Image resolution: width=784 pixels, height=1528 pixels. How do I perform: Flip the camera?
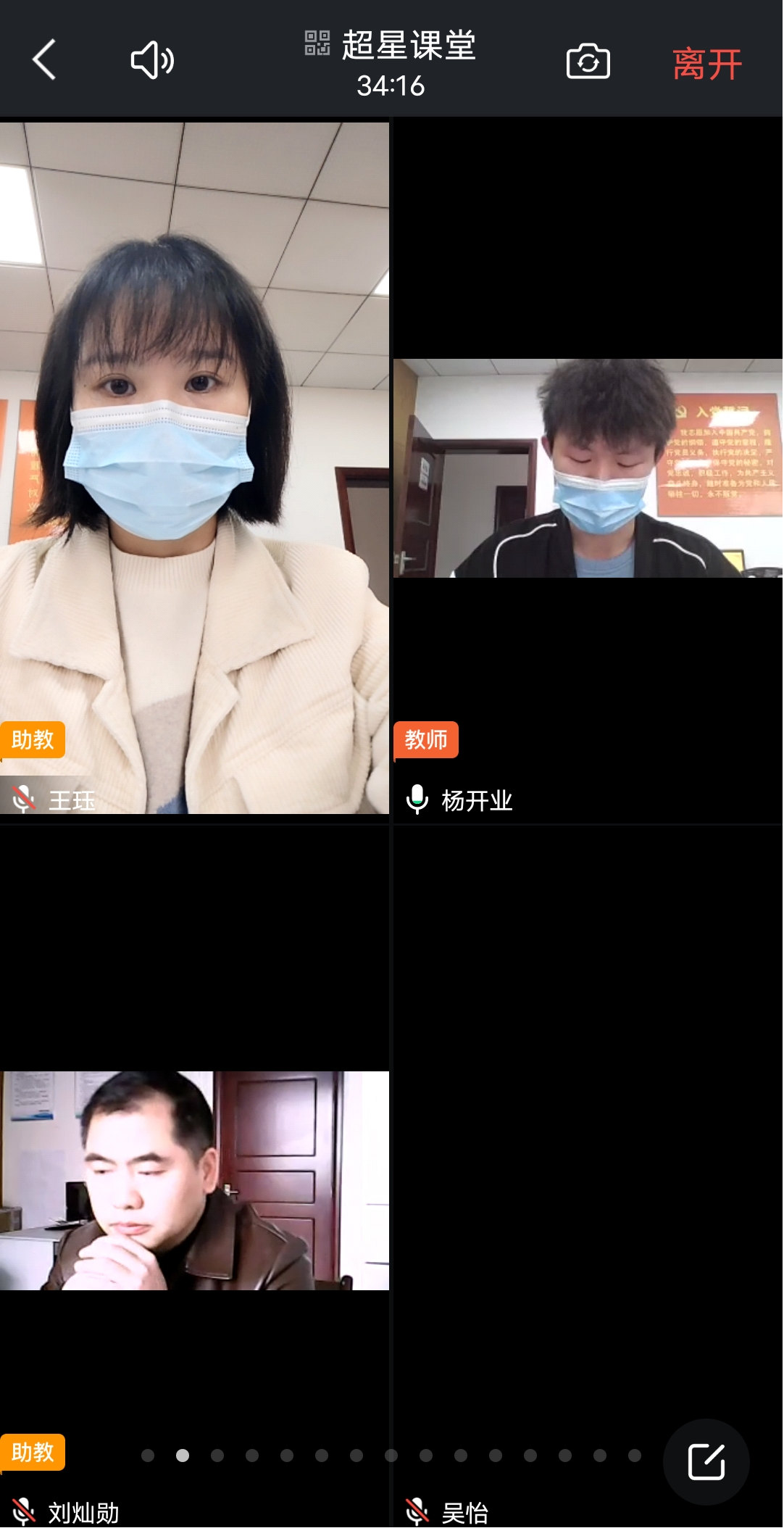(x=588, y=62)
